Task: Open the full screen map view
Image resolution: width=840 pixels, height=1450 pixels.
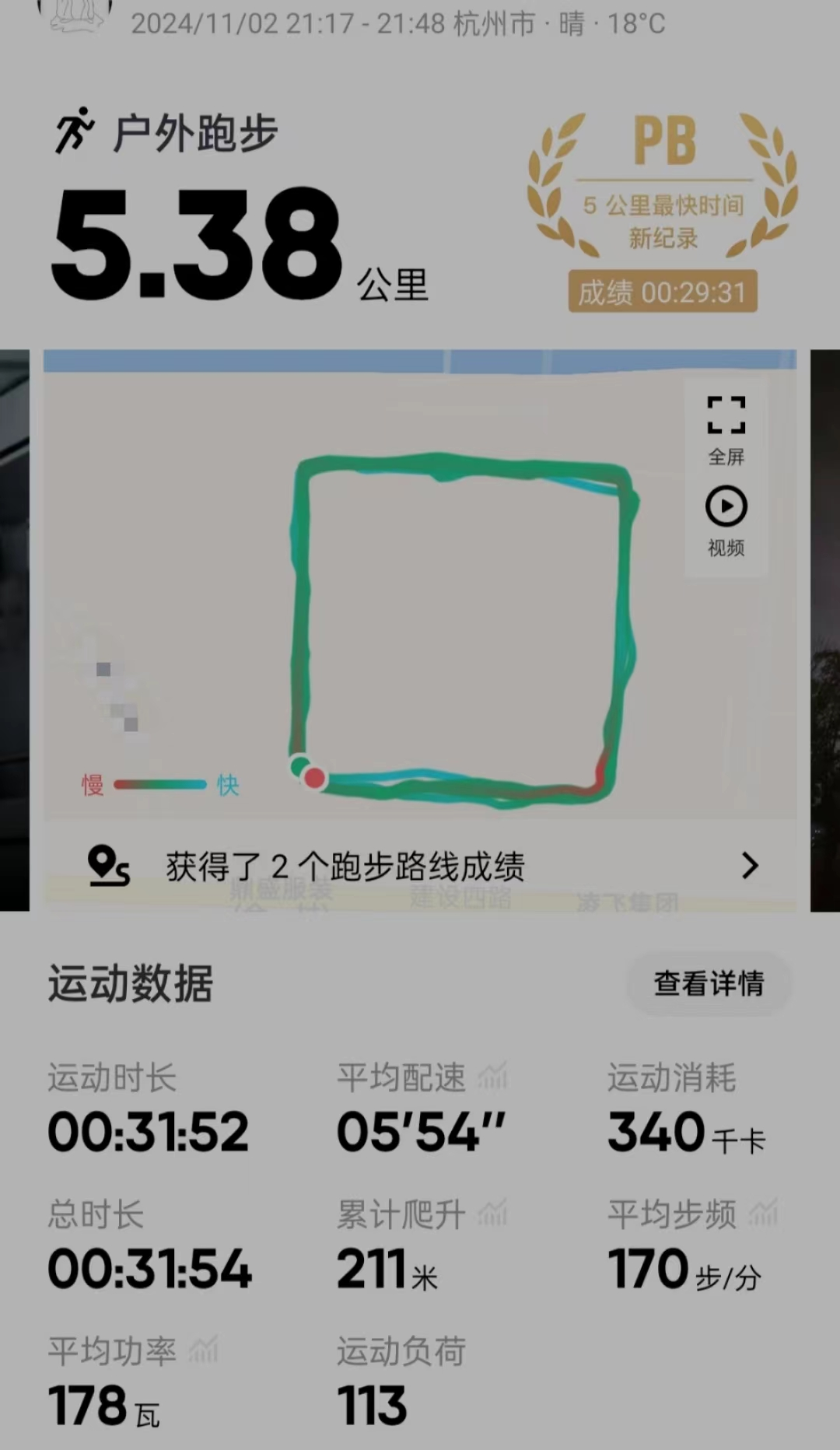Action: click(x=726, y=428)
